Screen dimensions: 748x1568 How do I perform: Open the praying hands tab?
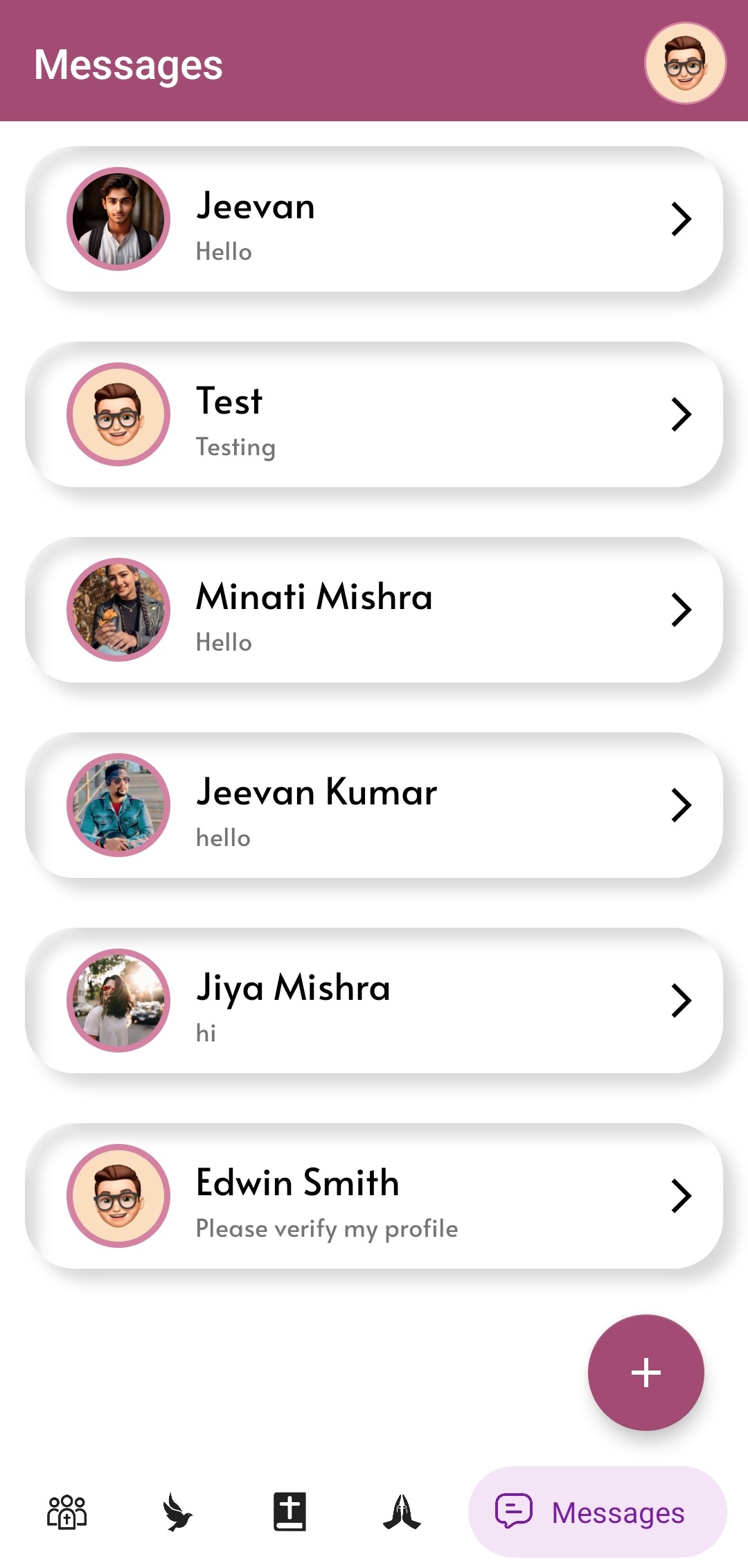coord(402,1512)
